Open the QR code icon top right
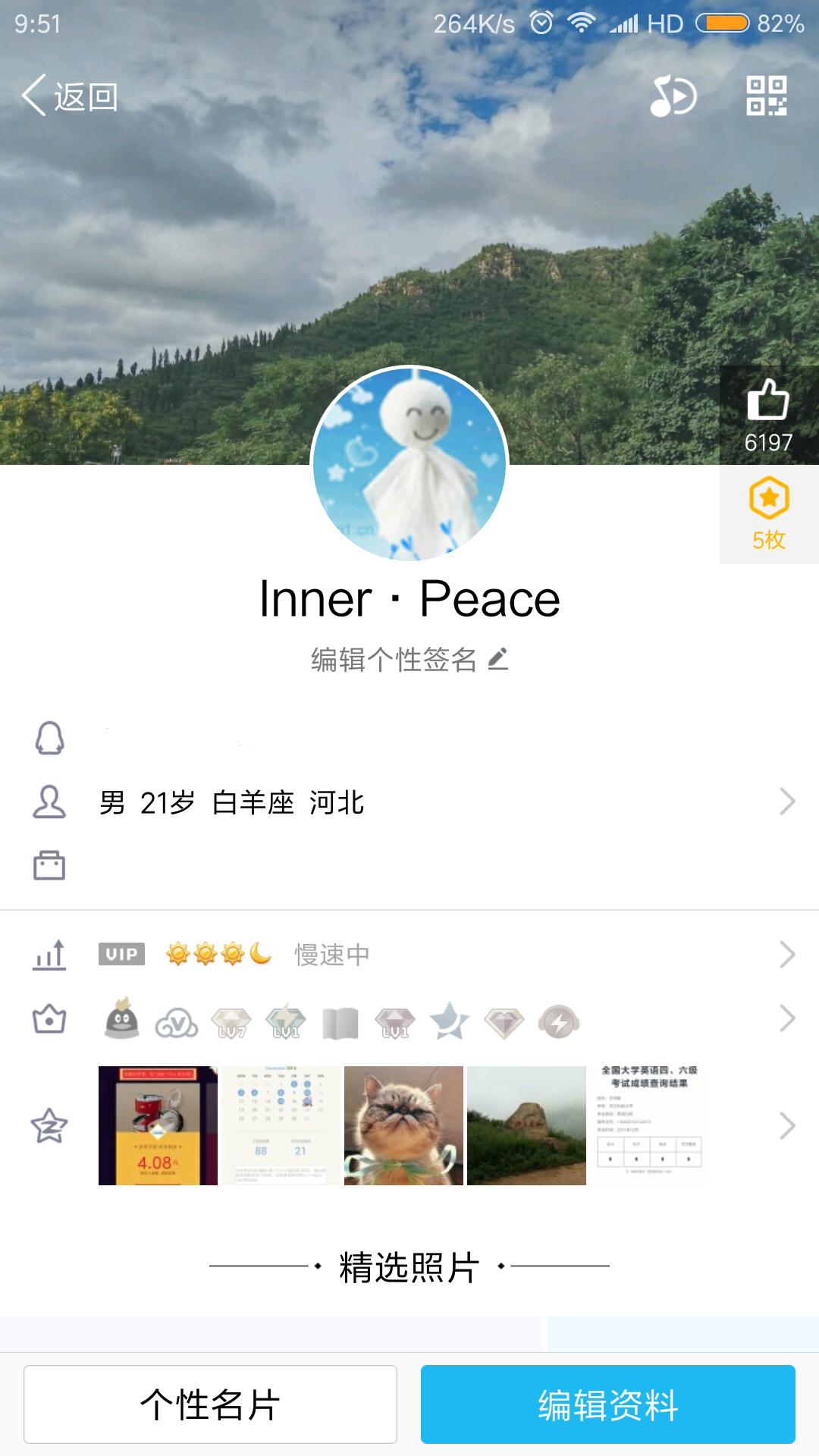This screenshot has height=1456, width=819. [x=766, y=97]
